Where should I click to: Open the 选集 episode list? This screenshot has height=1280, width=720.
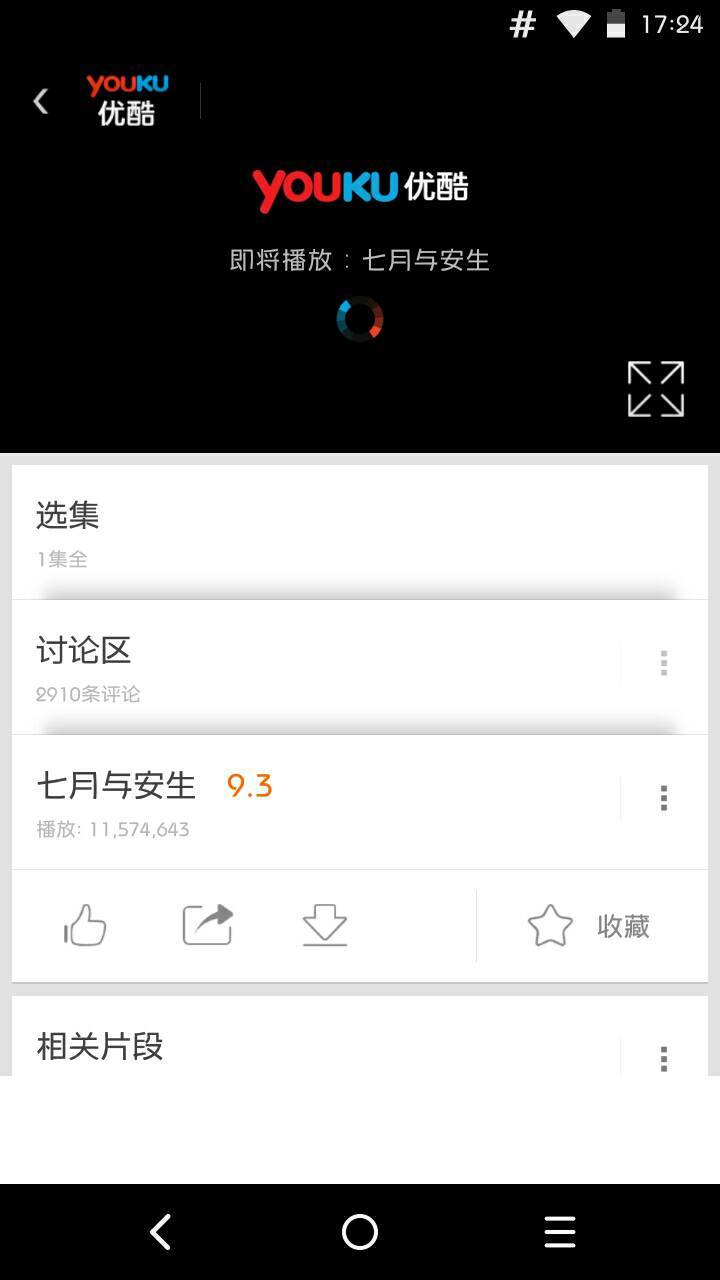[360, 532]
